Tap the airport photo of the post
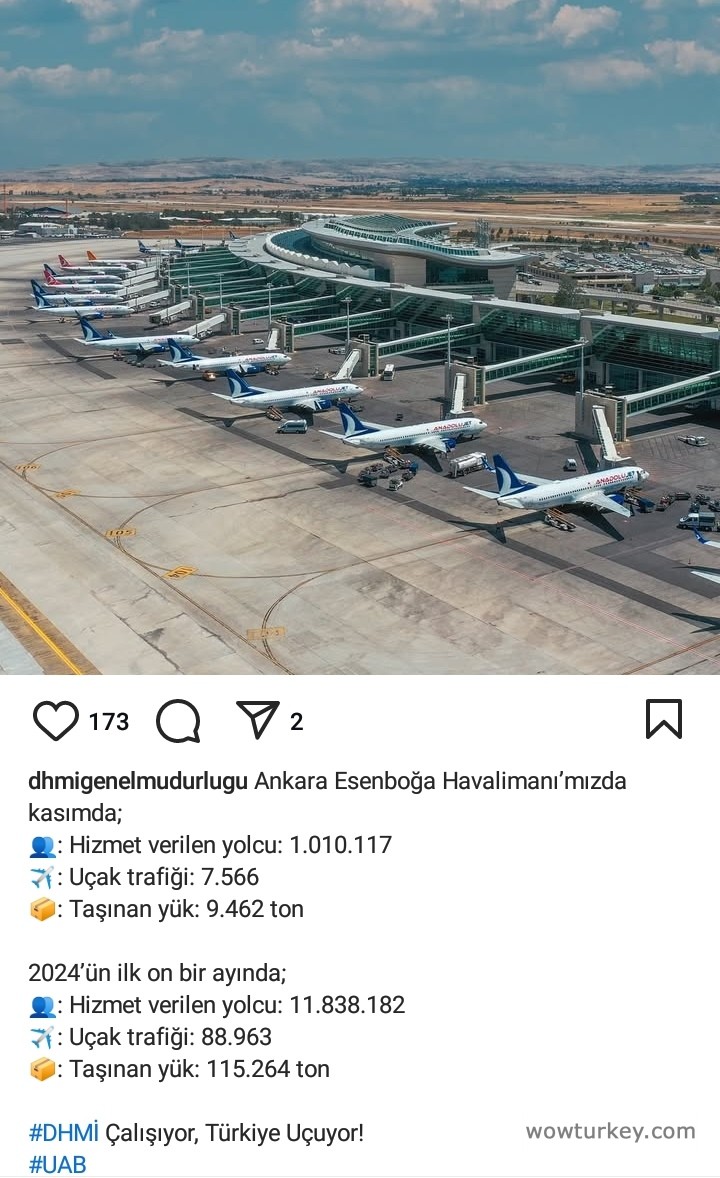This screenshot has width=720, height=1178. [x=360, y=337]
